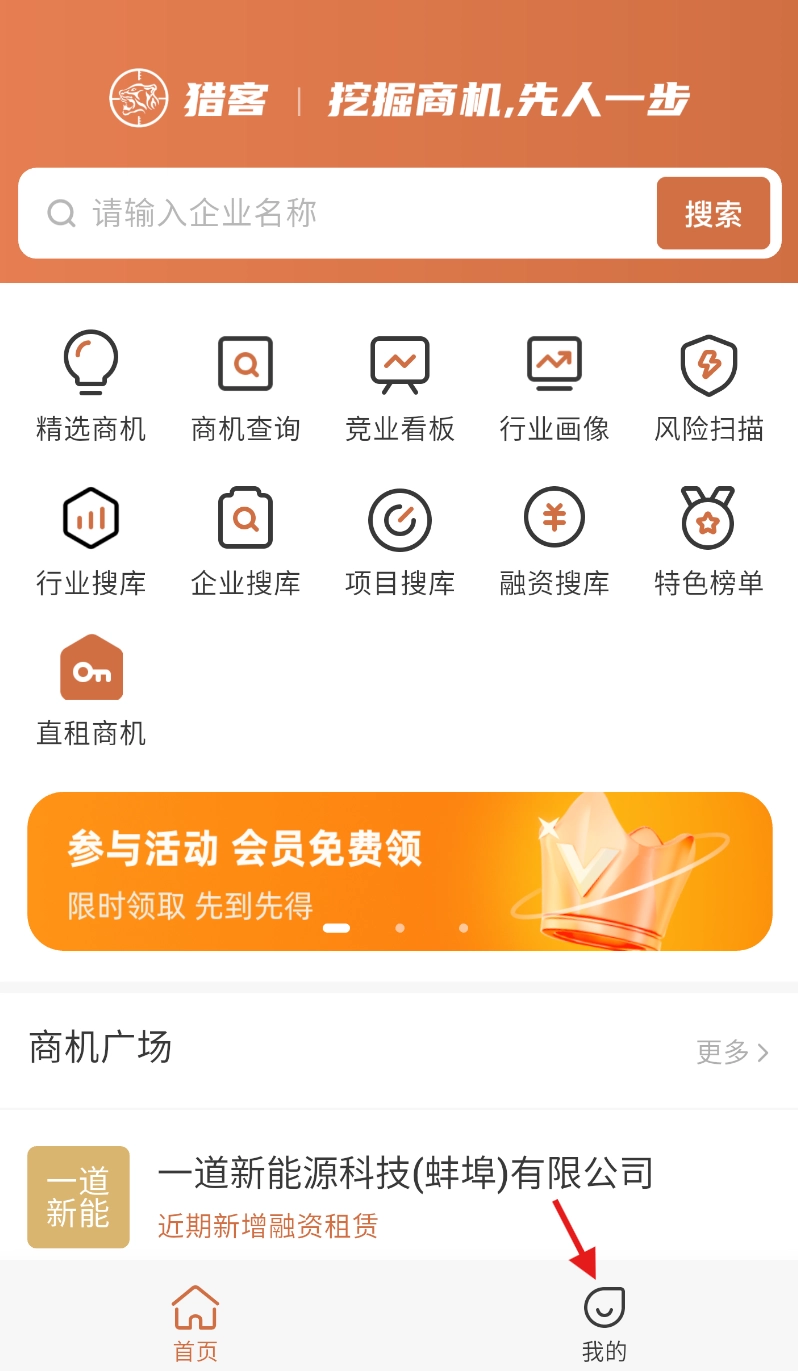Open 行业搜库
Image resolution: width=798 pixels, height=1371 pixels.
[91, 541]
